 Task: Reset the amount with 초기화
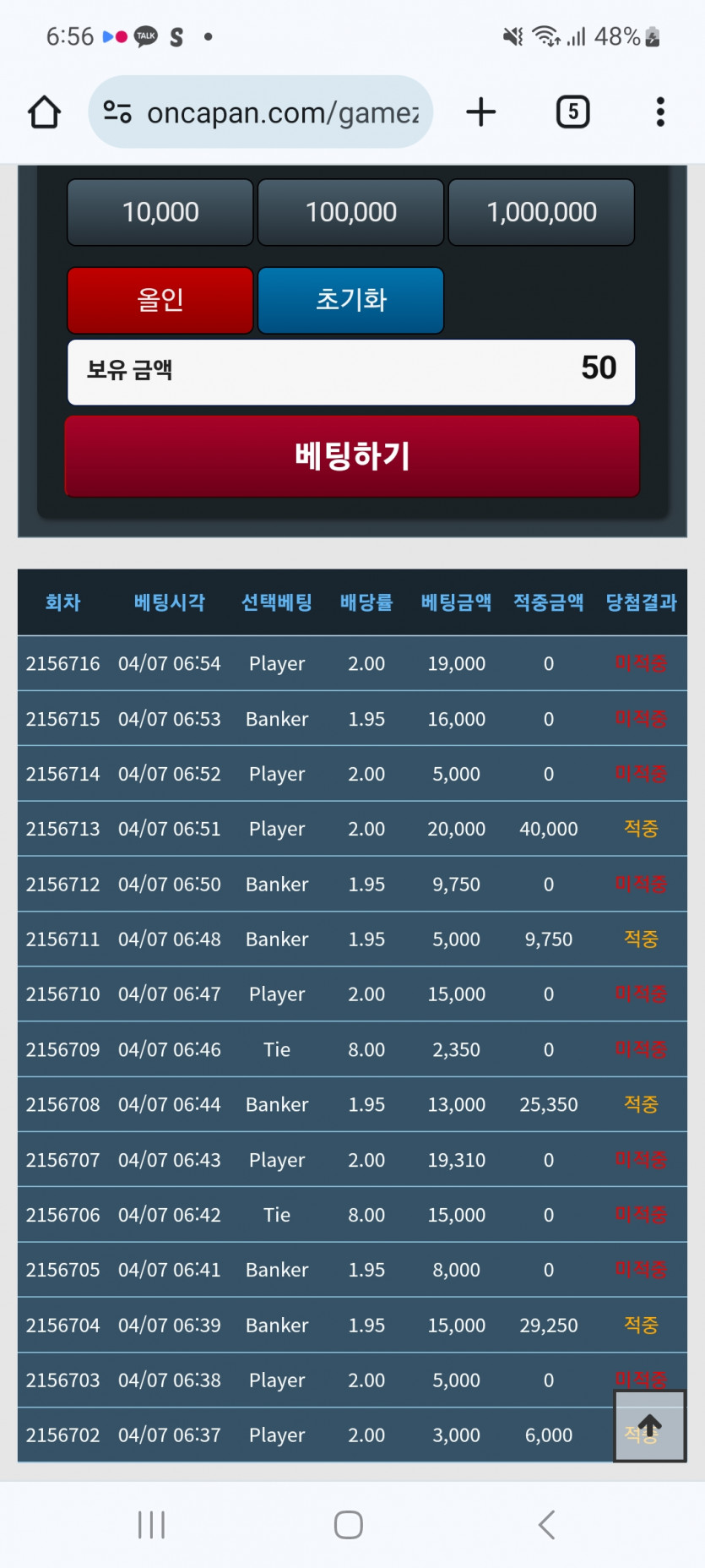click(x=350, y=300)
